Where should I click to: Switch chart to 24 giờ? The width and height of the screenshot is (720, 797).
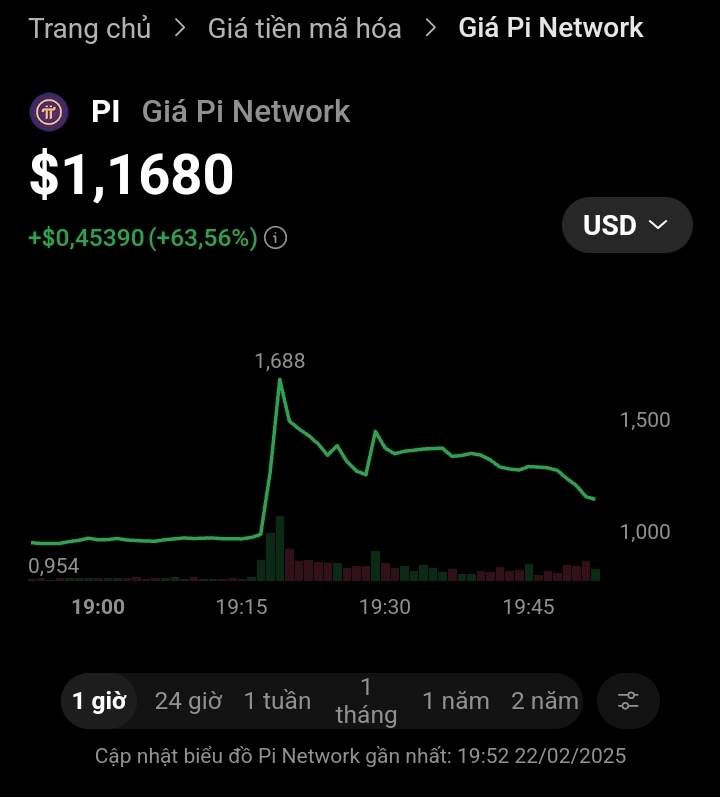coord(188,701)
